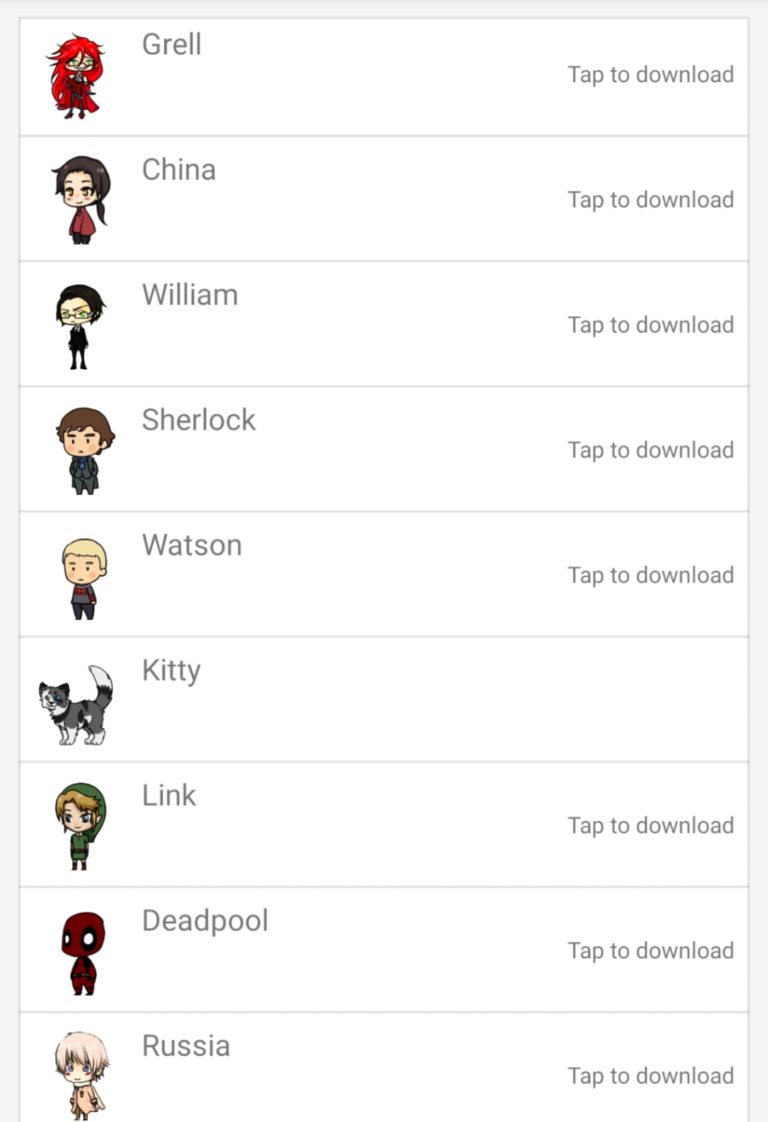768x1122 pixels.
Task: Select the China character thumbnail
Action: [x=75, y=198]
